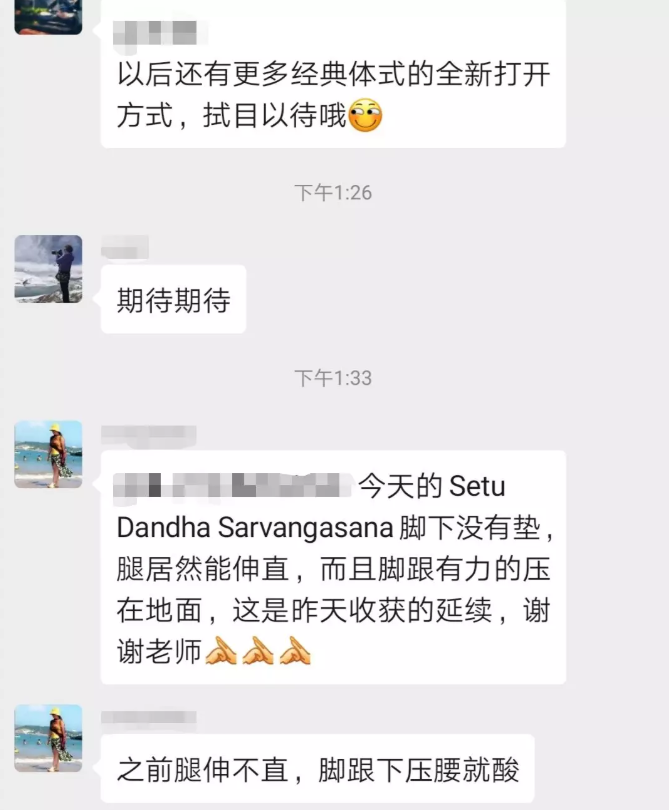Open avatar beside the 之前腿伸不直 message
Viewport: 669px width, 810px height.
pos(48,738)
